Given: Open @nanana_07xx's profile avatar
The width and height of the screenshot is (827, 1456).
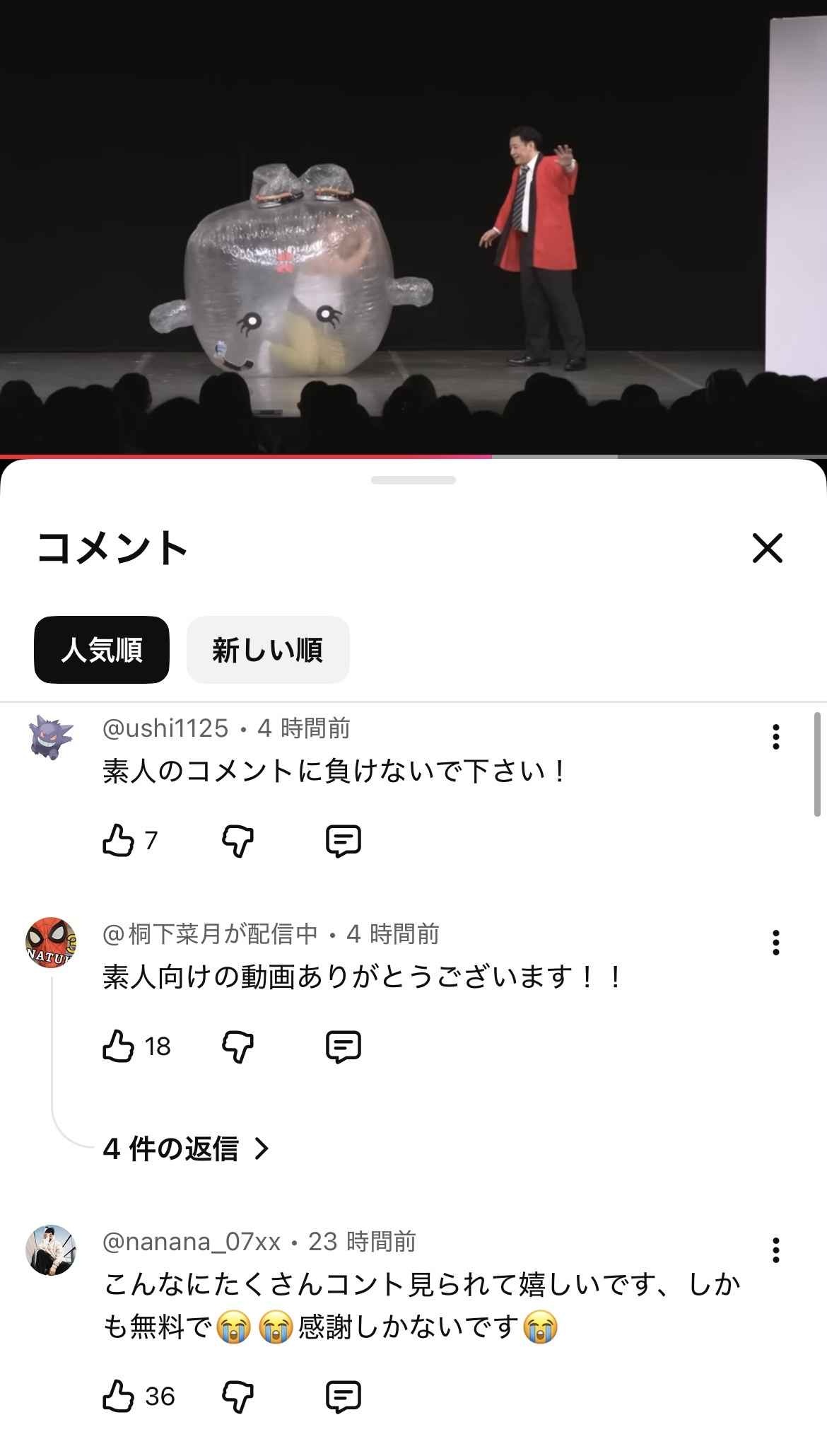Looking at the screenshot, I should [51, 1250].
